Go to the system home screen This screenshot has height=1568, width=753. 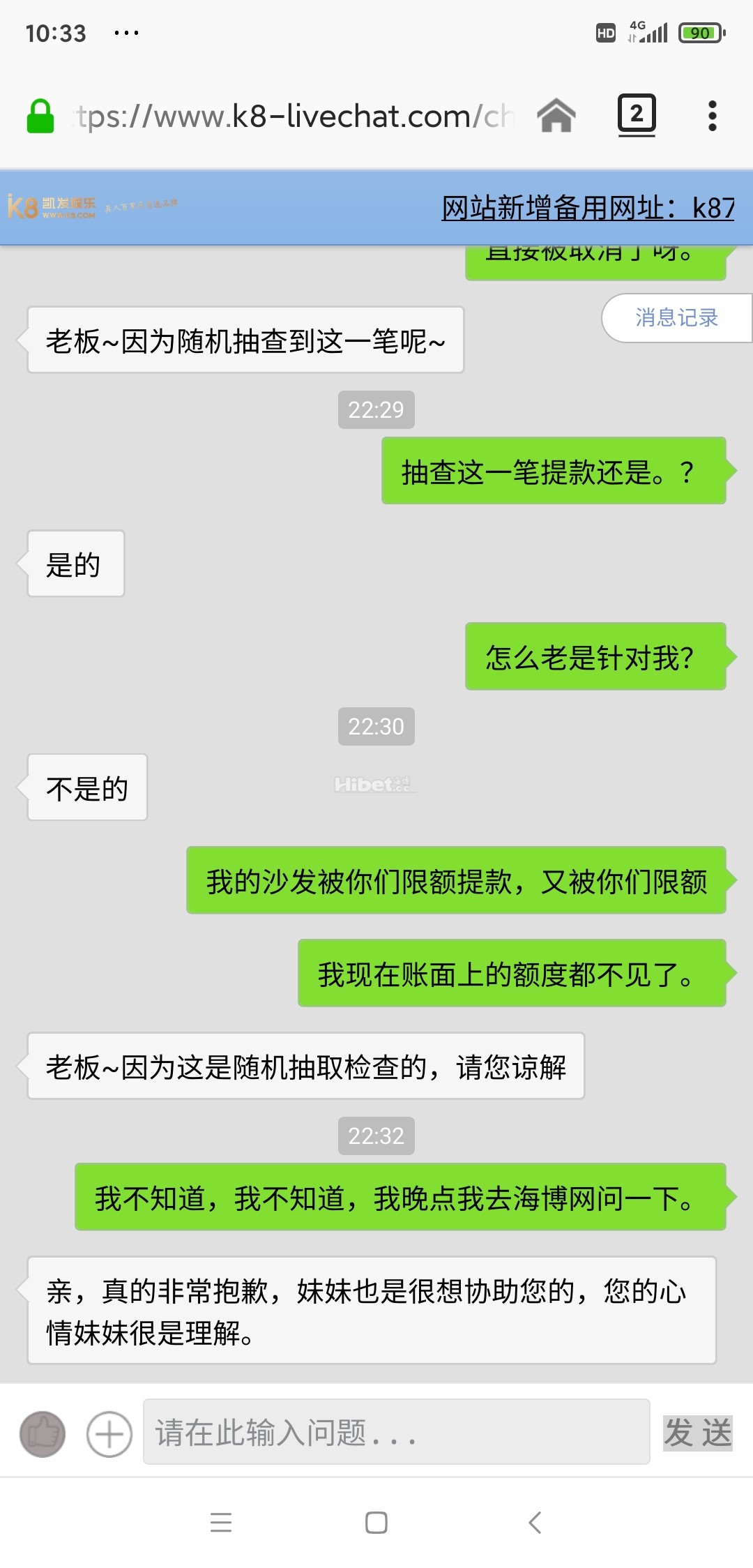(376, 1522)
